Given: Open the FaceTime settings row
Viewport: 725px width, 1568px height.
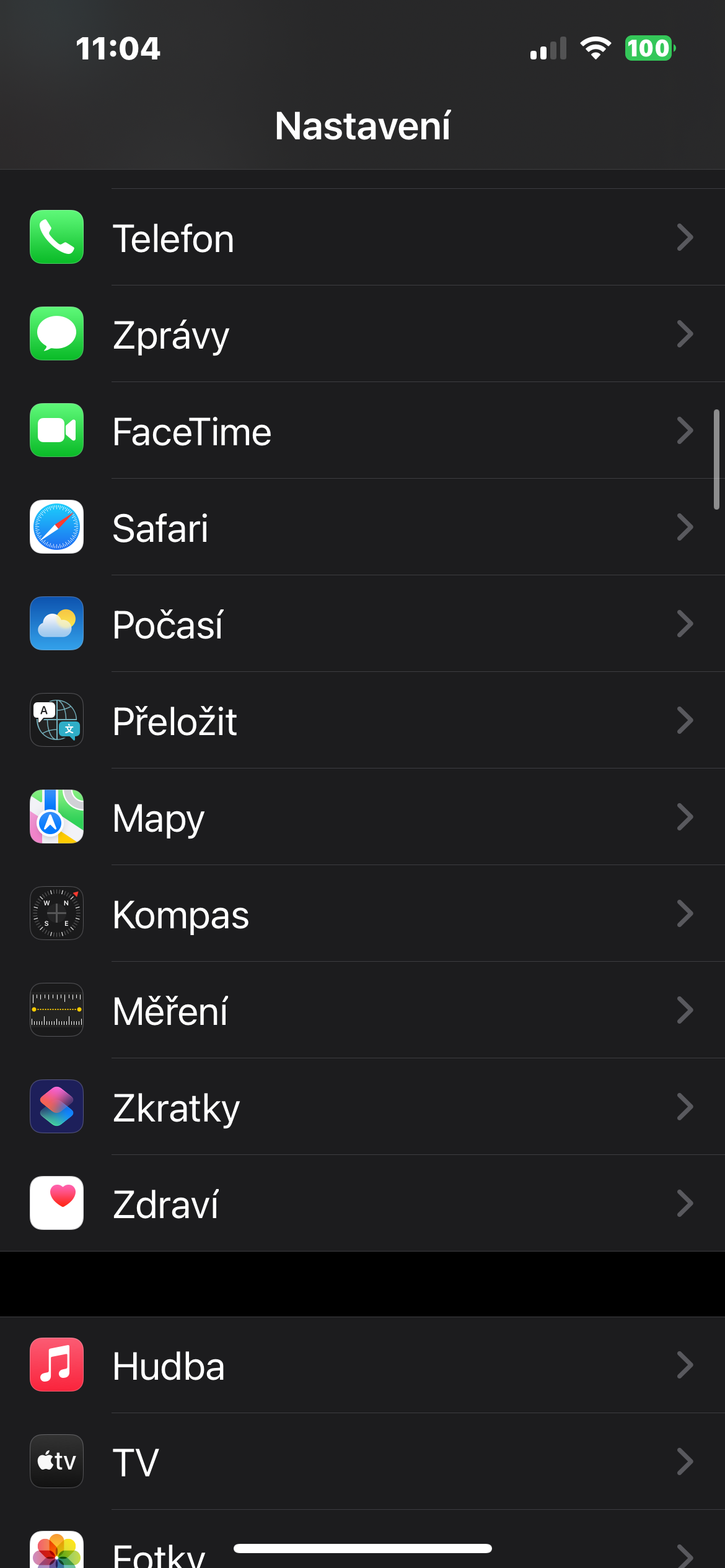Looking at the screenshot, I should click(x=362, y=430).
